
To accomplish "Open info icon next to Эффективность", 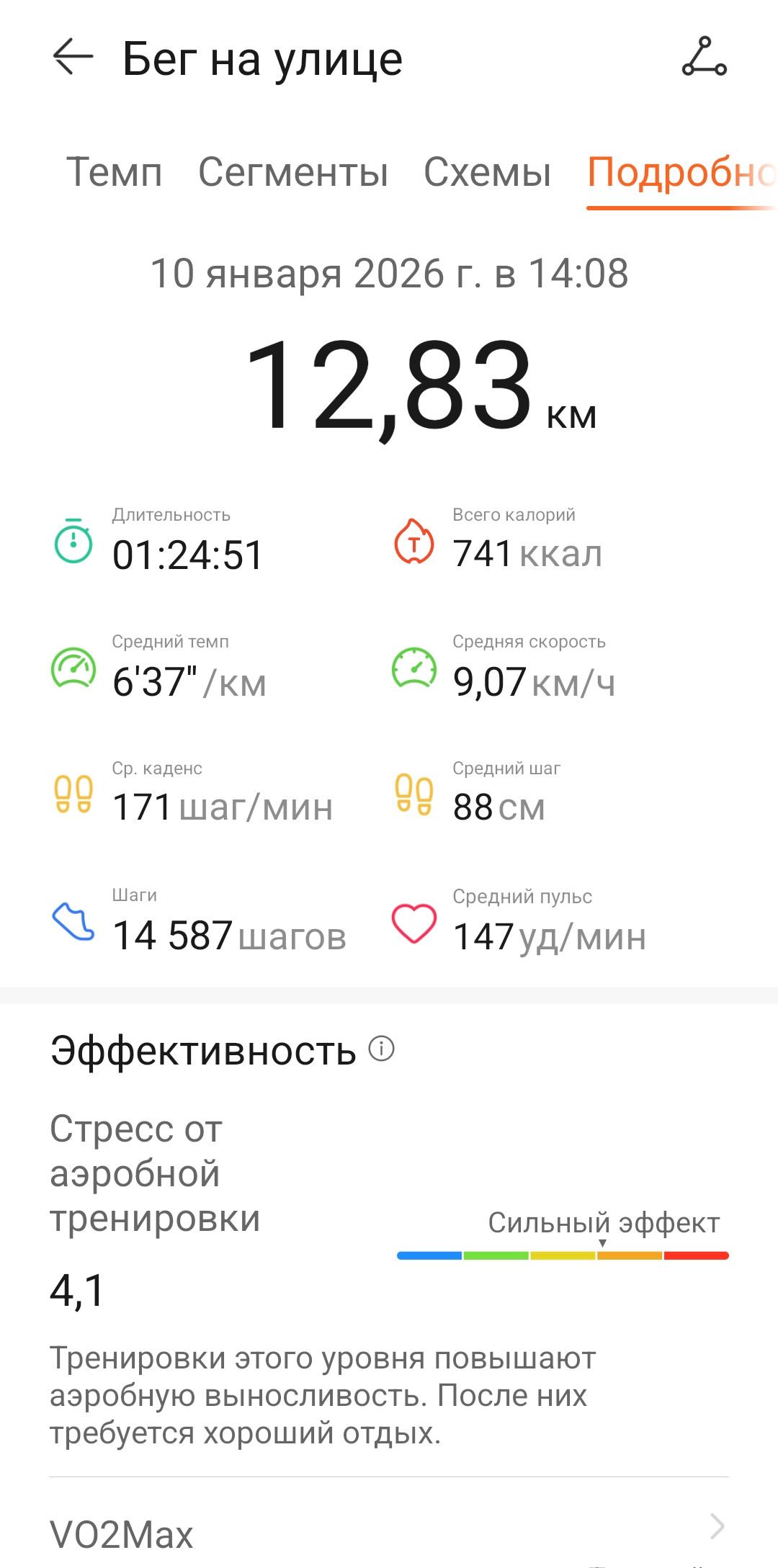I will coord(381,1048).
